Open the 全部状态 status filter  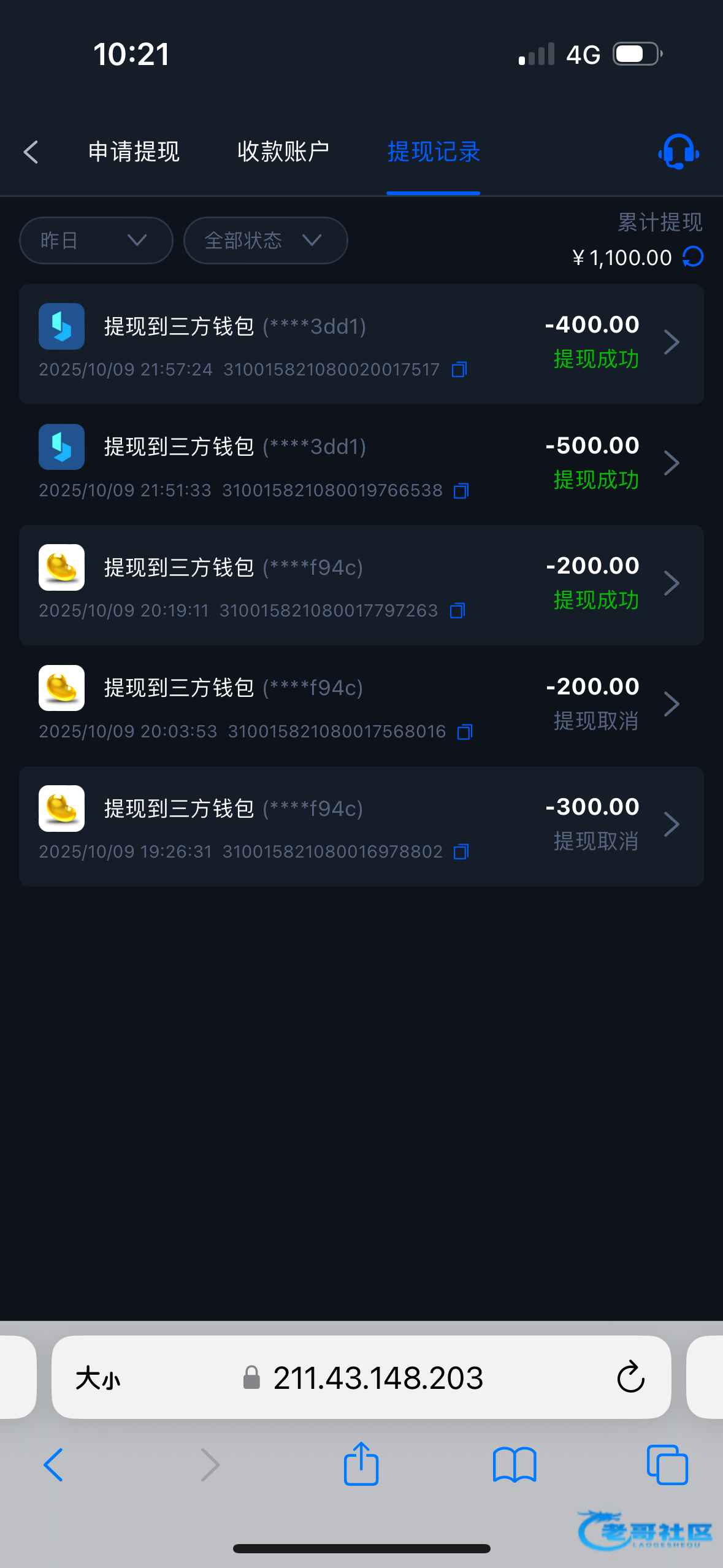[x=265, y=240]
